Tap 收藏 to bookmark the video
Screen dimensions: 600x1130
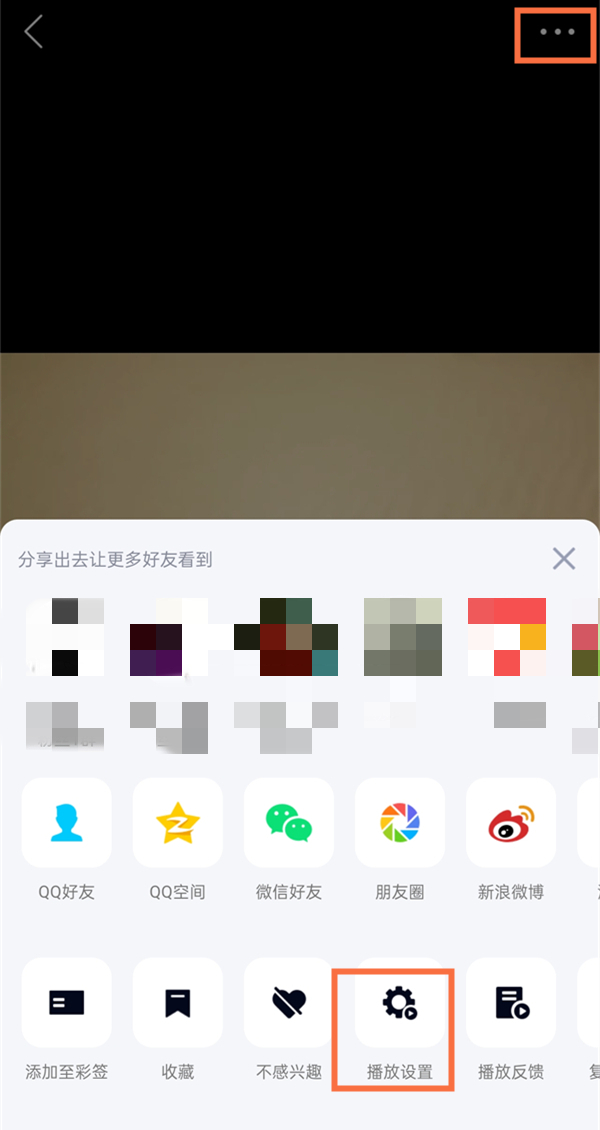click(x=178, y=1003)
